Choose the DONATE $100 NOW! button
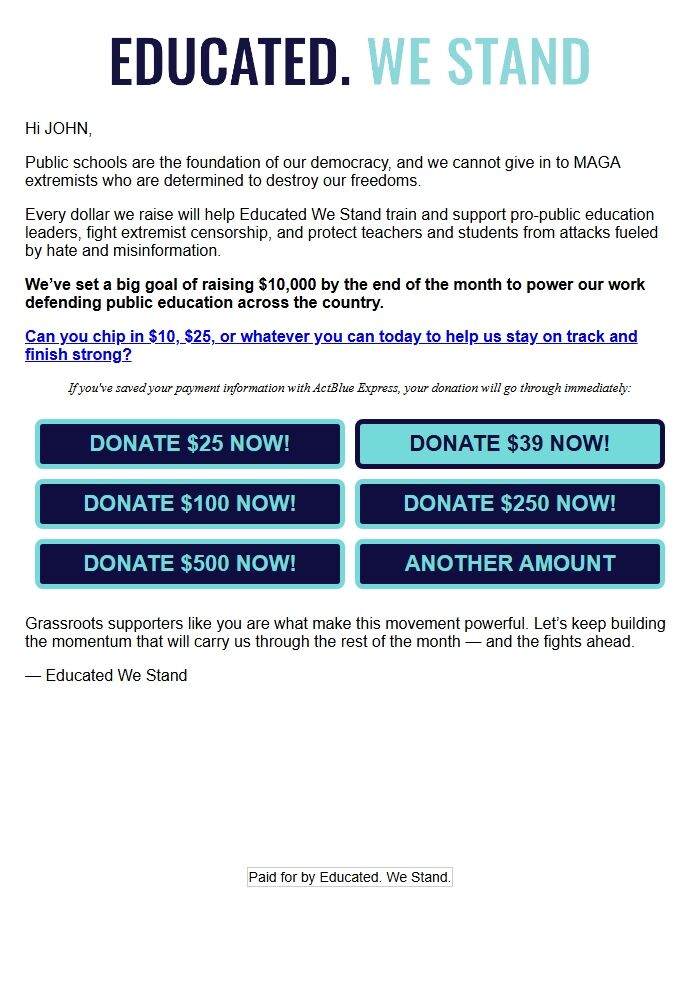The width and height of the screenshot is (700, 988). [190, 504]
